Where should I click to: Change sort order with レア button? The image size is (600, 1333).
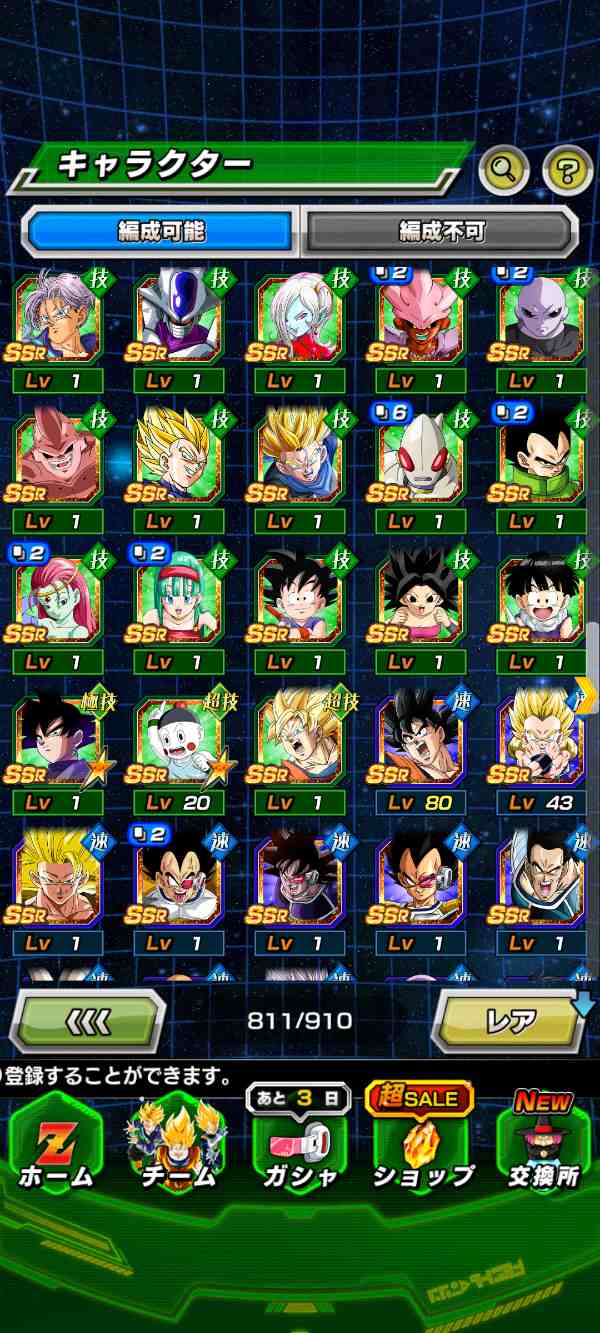tap(510, 1021)
